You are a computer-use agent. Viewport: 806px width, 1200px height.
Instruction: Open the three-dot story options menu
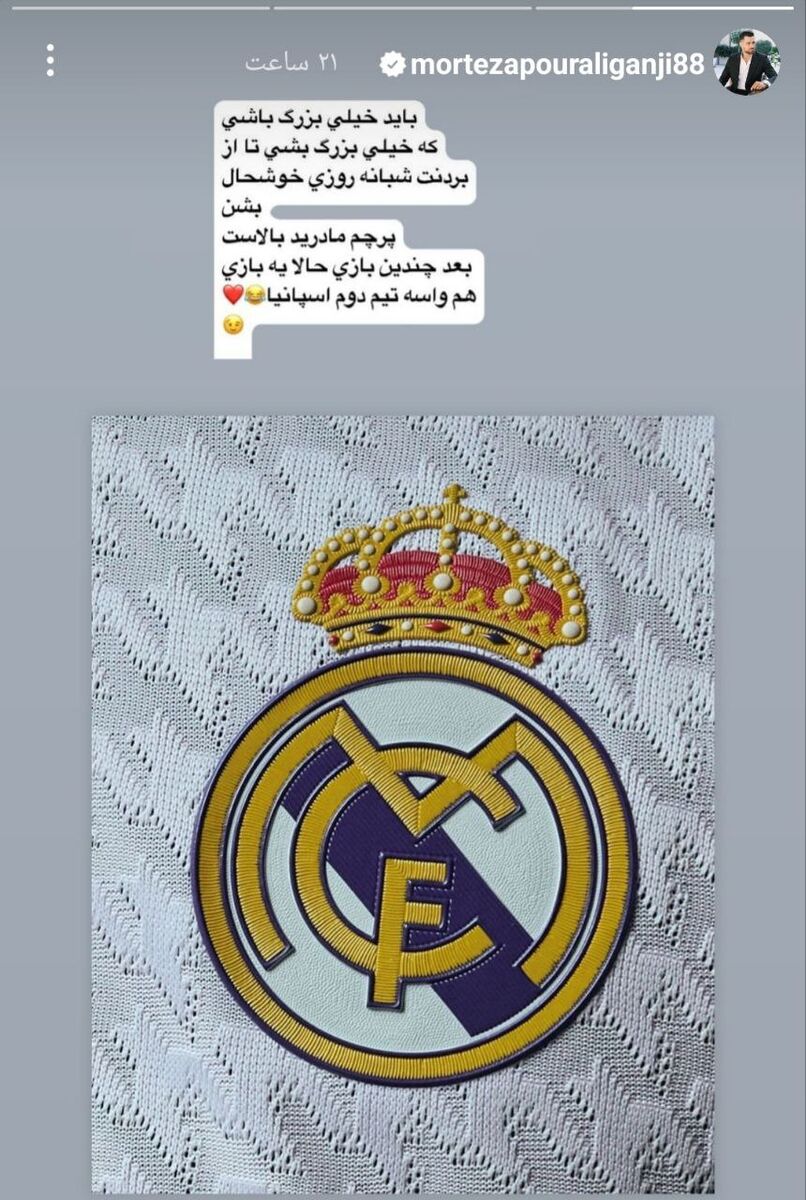(x=50, y=61)
